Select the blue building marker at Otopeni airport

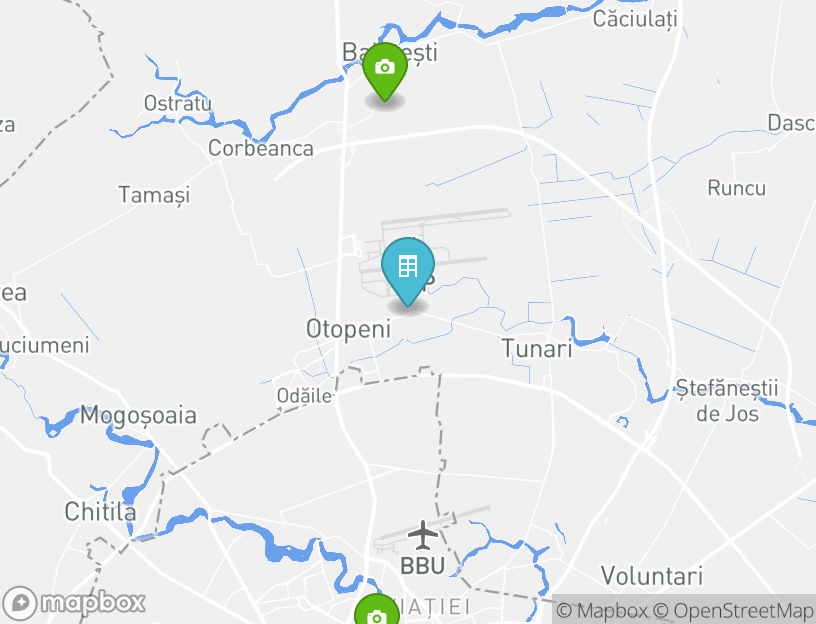pyautogui.click(x=408, y=267)
